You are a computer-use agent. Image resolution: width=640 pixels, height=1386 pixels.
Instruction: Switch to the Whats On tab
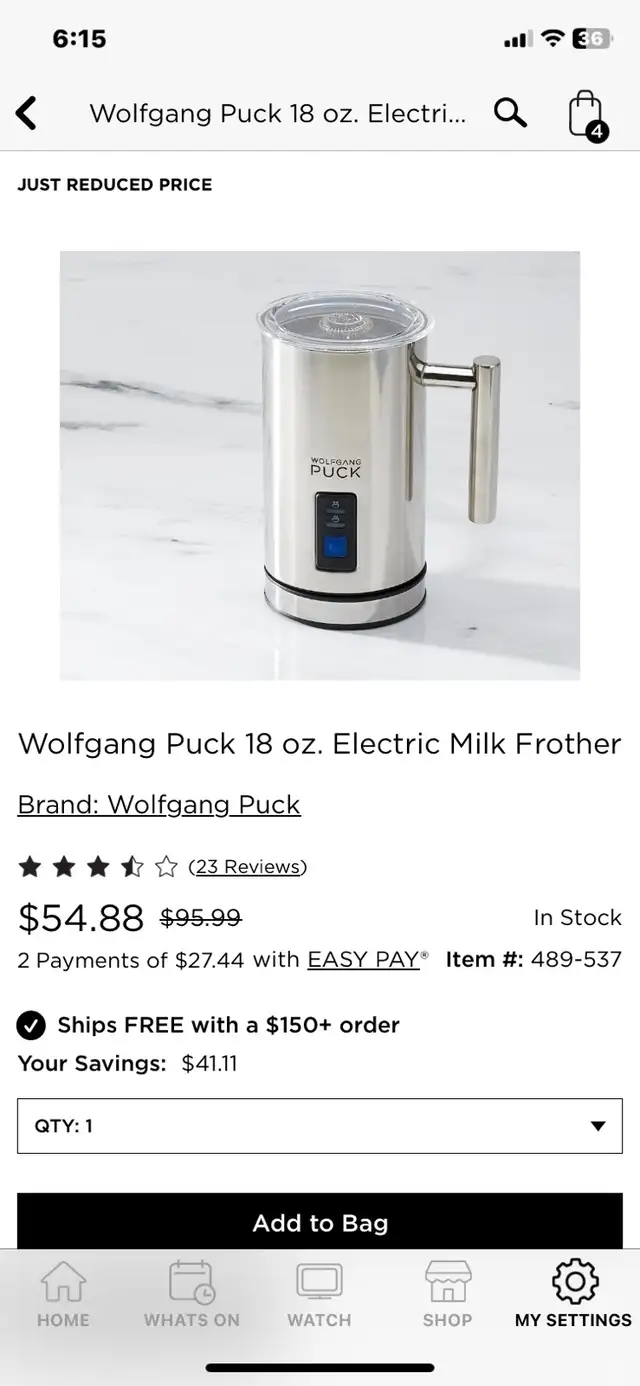click(191, 1295)
